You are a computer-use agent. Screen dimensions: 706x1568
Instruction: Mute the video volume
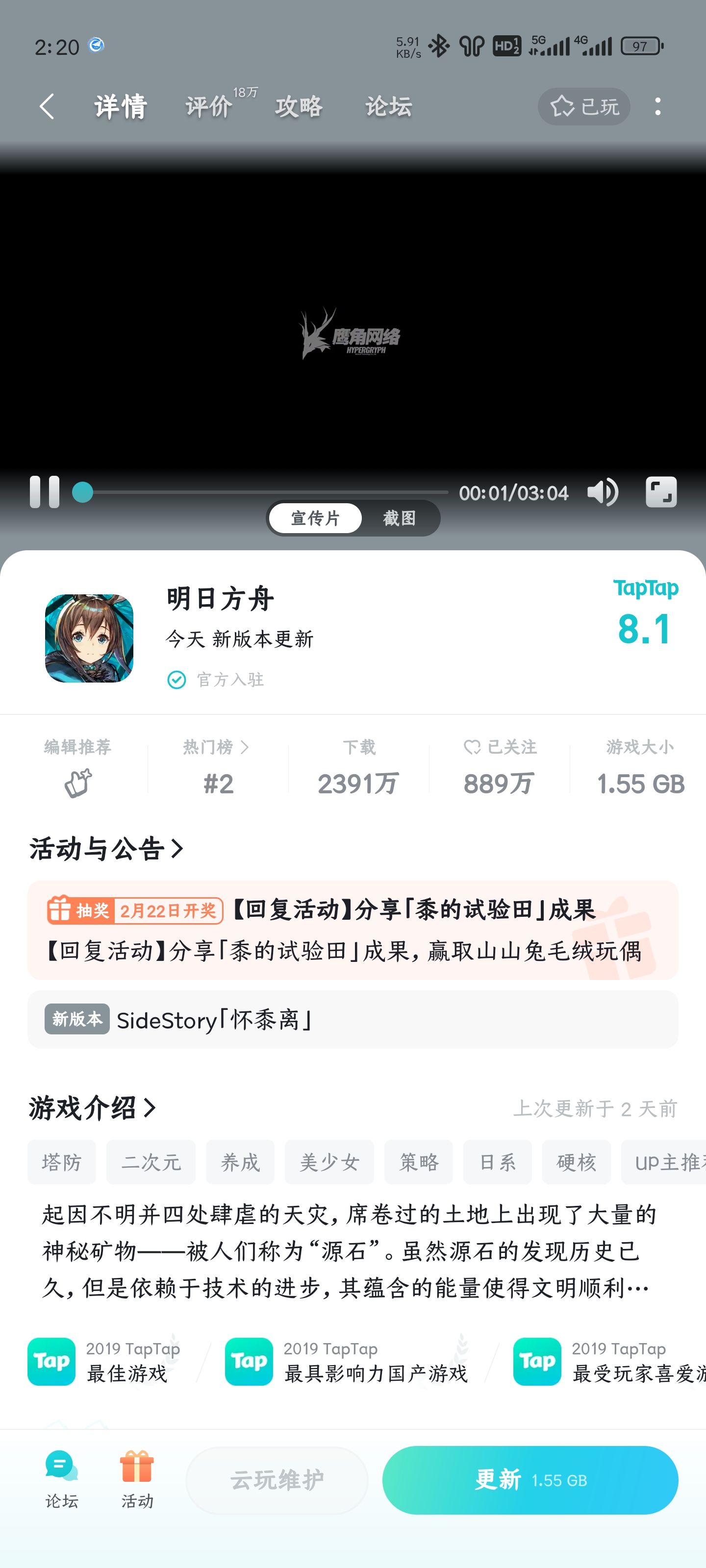point(604,492)
